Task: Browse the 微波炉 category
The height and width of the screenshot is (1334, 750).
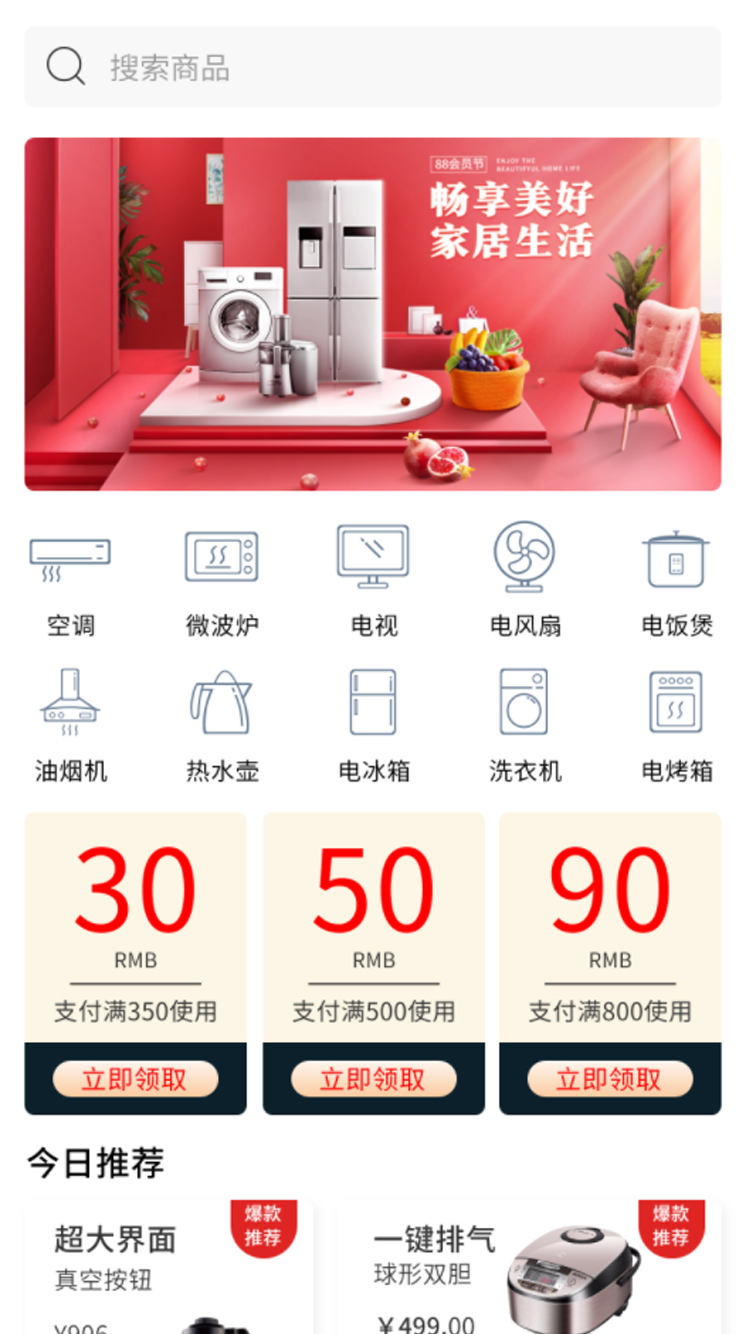Action: pos(222,580)
